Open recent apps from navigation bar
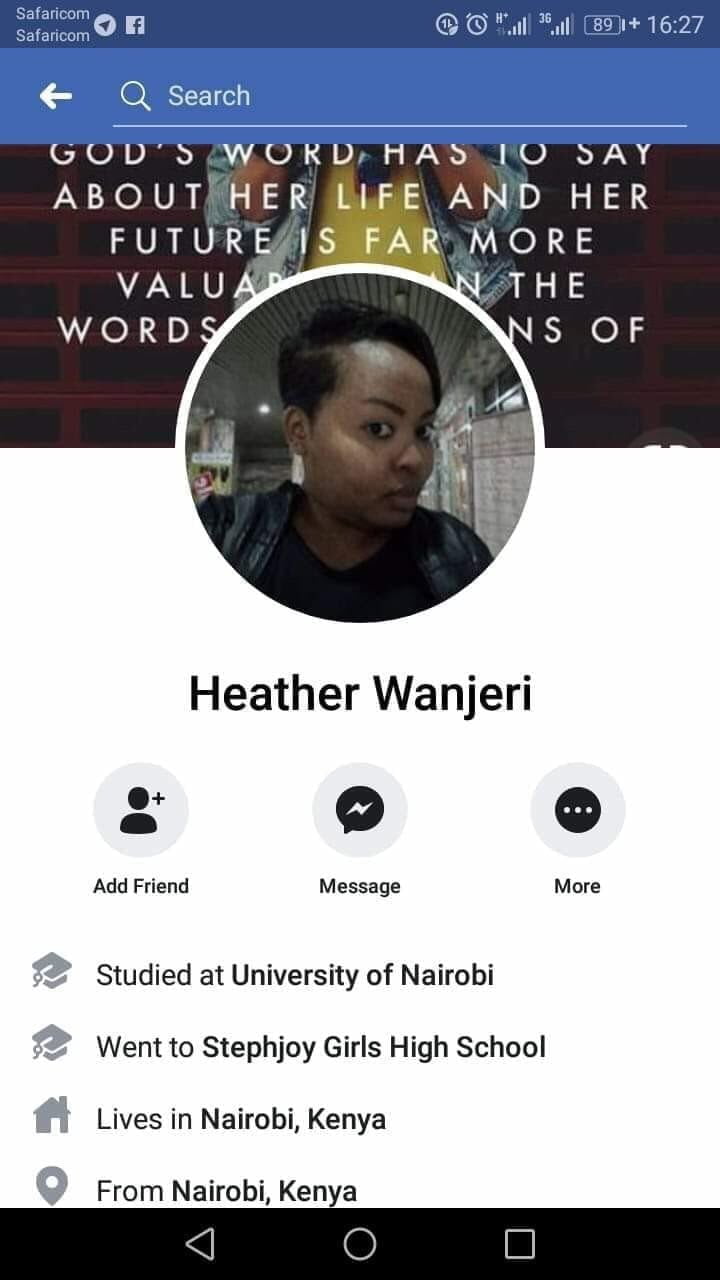Viewport: 720px width, 1280px height. tap(520, 1244)
